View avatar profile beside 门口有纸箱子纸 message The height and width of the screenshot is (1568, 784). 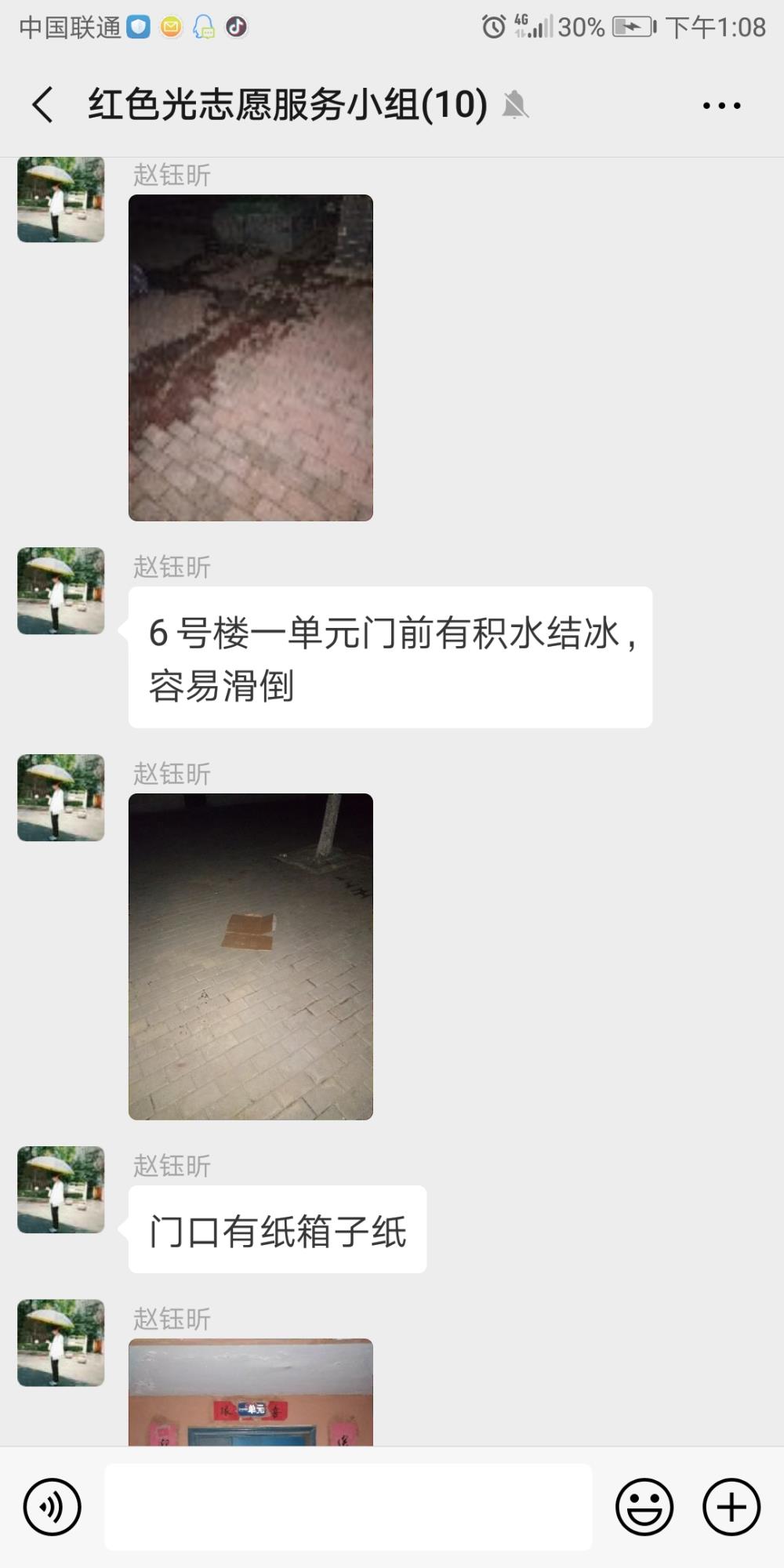point(61,1190)
